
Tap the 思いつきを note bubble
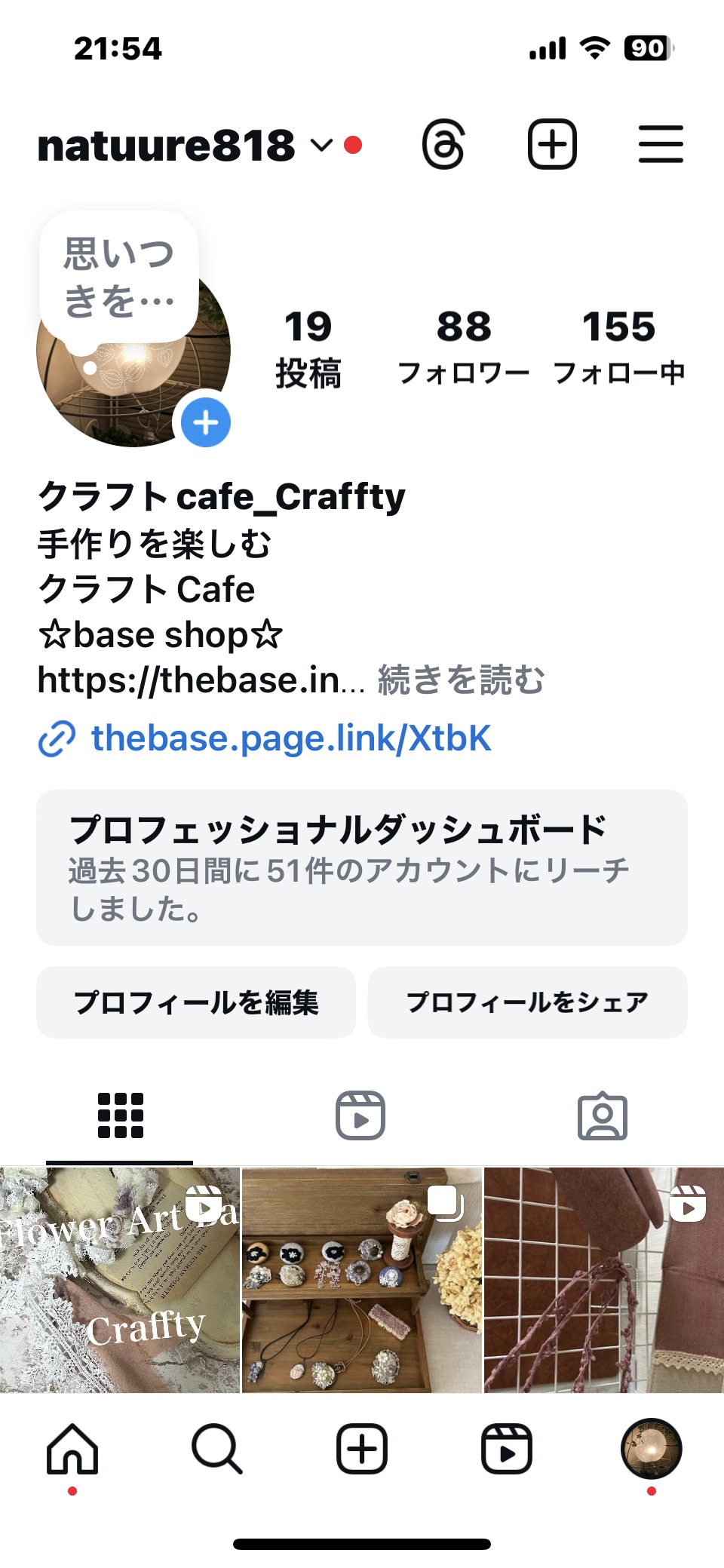point(119,278)
